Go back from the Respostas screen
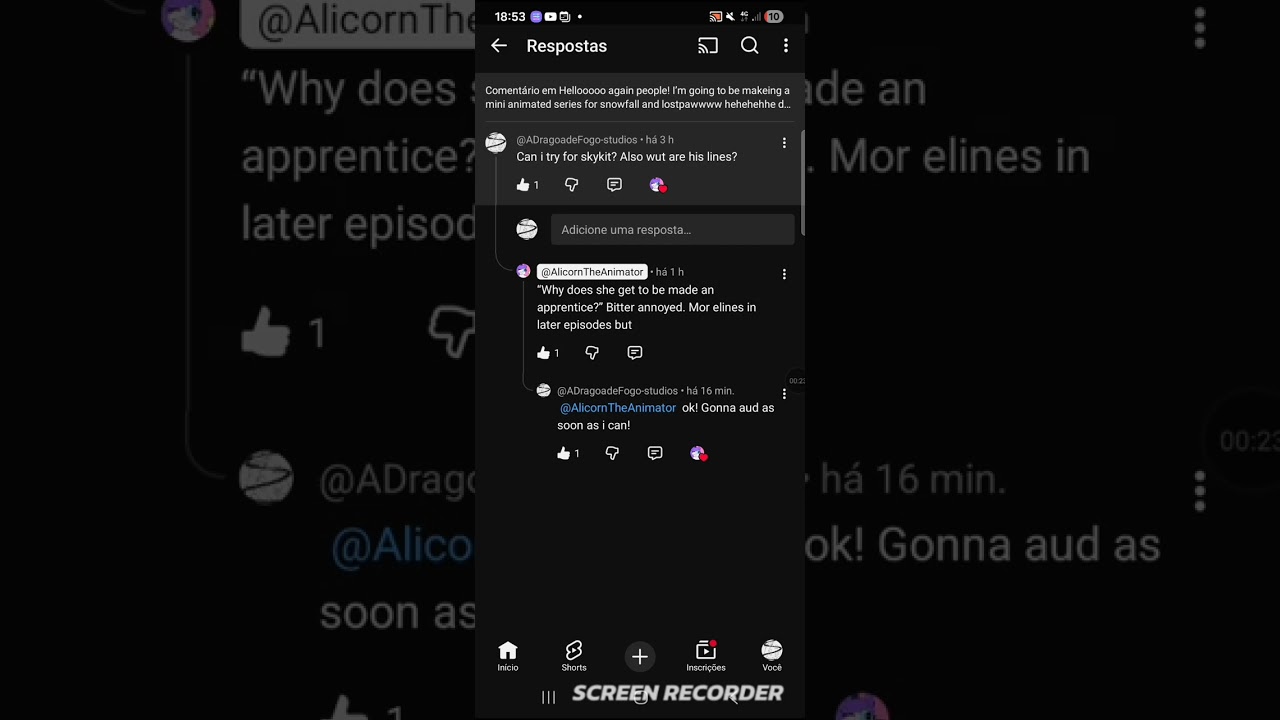Viewport: 1280px width, 720px height. pyautogui.click(x=499, y=46)
